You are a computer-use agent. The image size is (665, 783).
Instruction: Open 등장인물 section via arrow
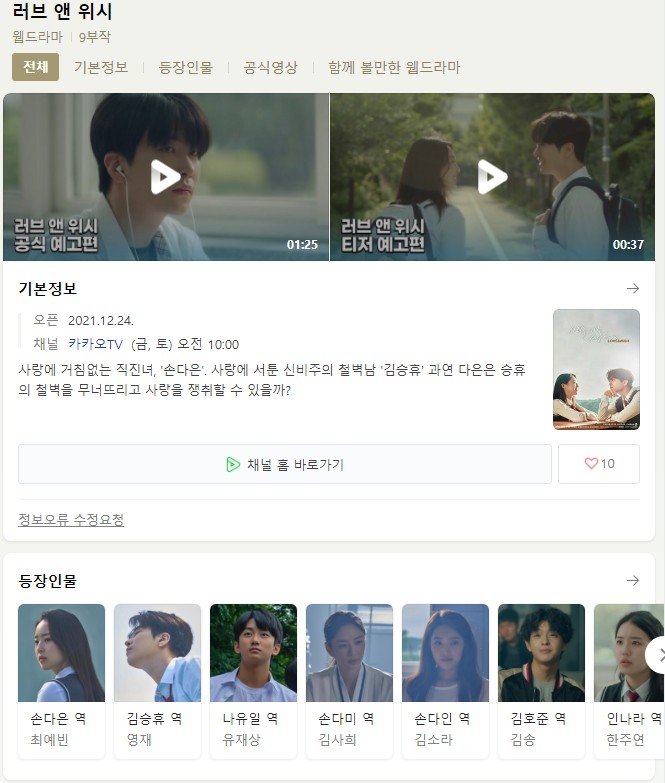pyautogui.click(x=632, y=581)
